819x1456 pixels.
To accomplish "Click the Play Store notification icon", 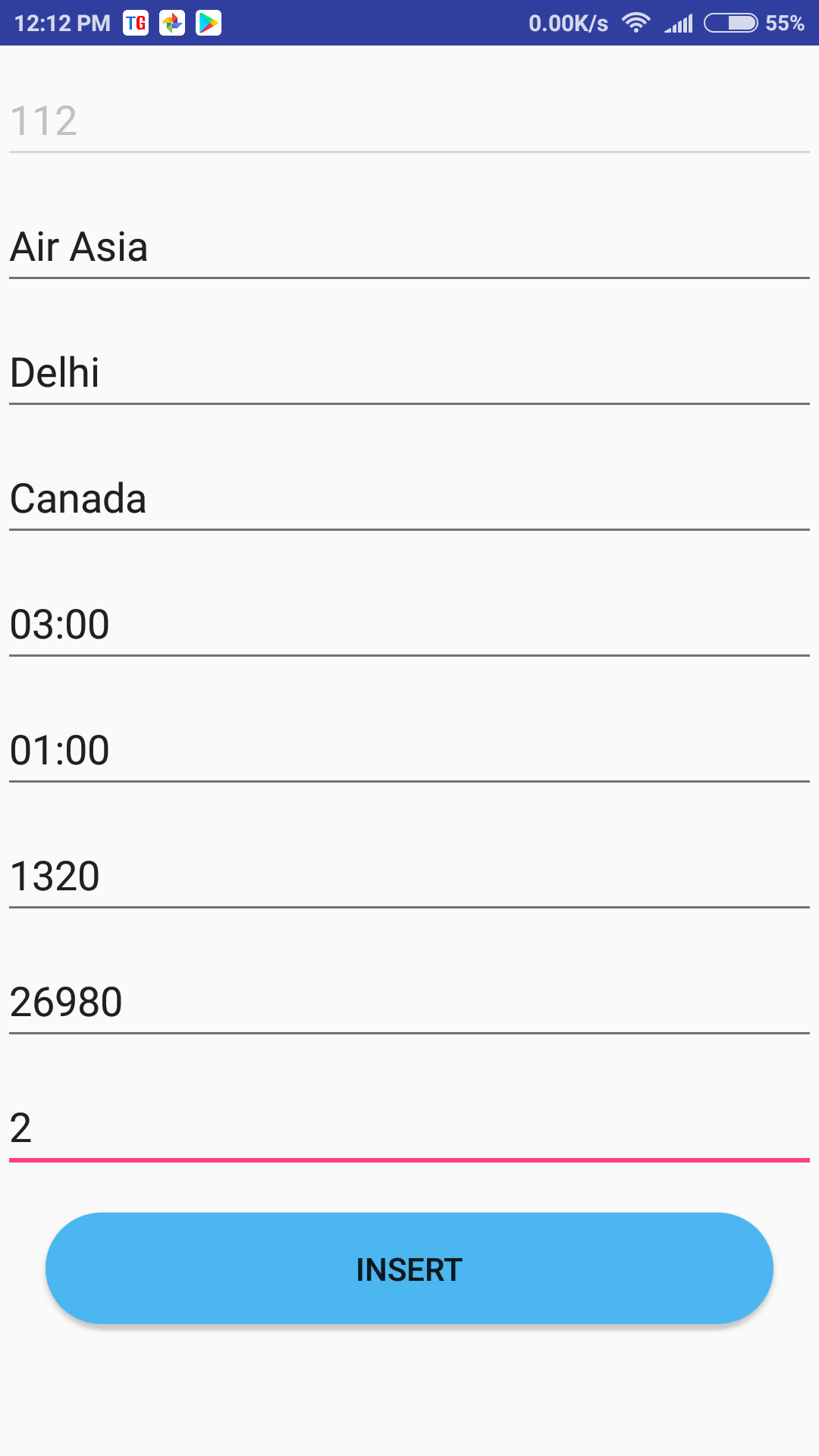I will 210,23.
